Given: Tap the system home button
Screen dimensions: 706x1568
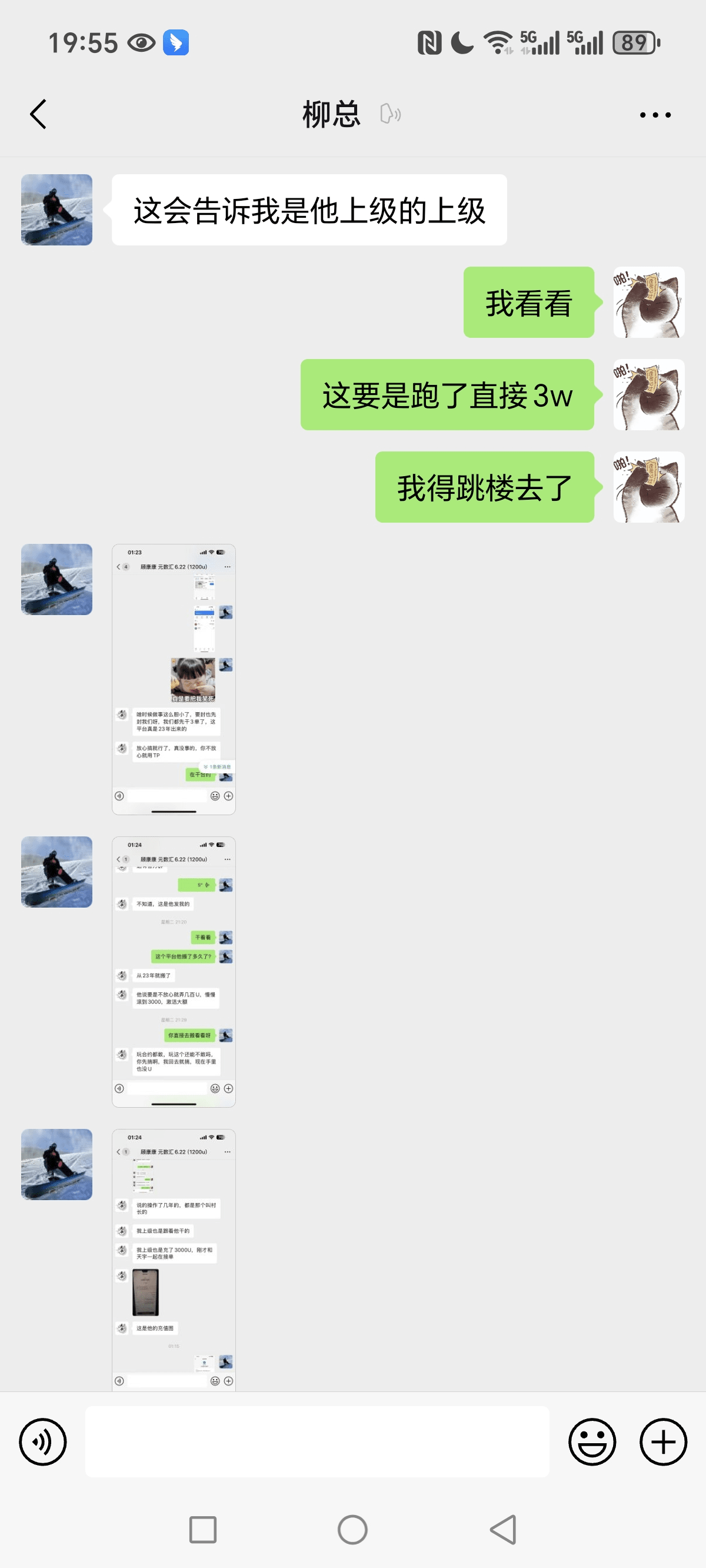Looking at the screenshot, I should pos(352,1529).
